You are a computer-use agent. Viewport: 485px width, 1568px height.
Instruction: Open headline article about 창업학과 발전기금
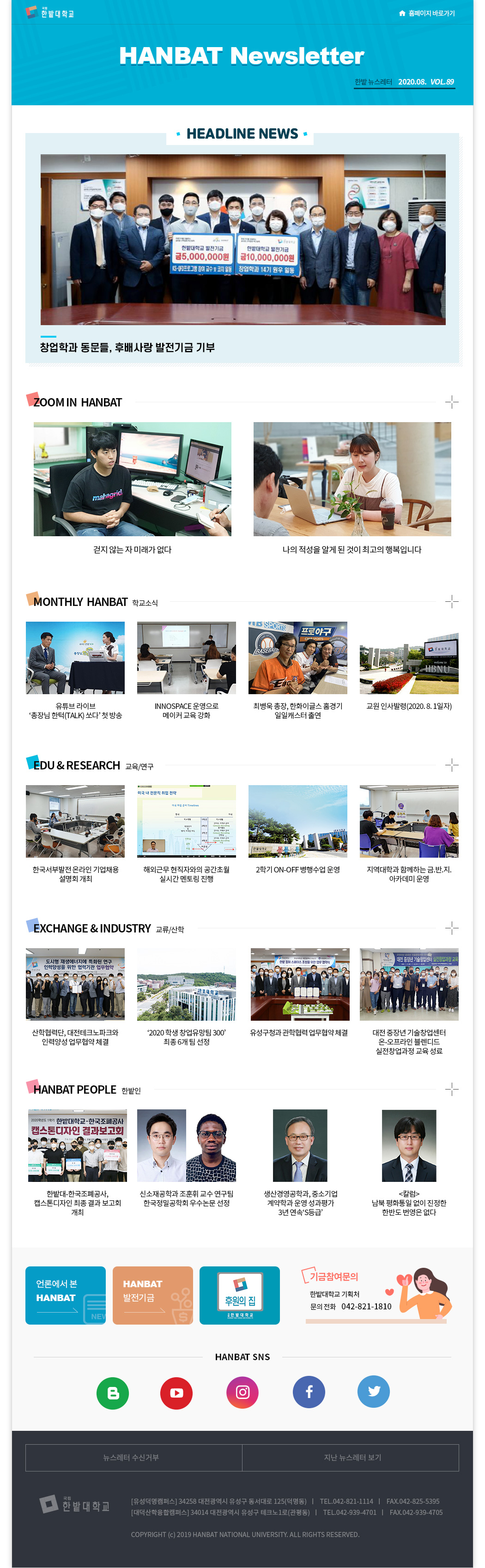pyautogui.click(x=127, y=348)
